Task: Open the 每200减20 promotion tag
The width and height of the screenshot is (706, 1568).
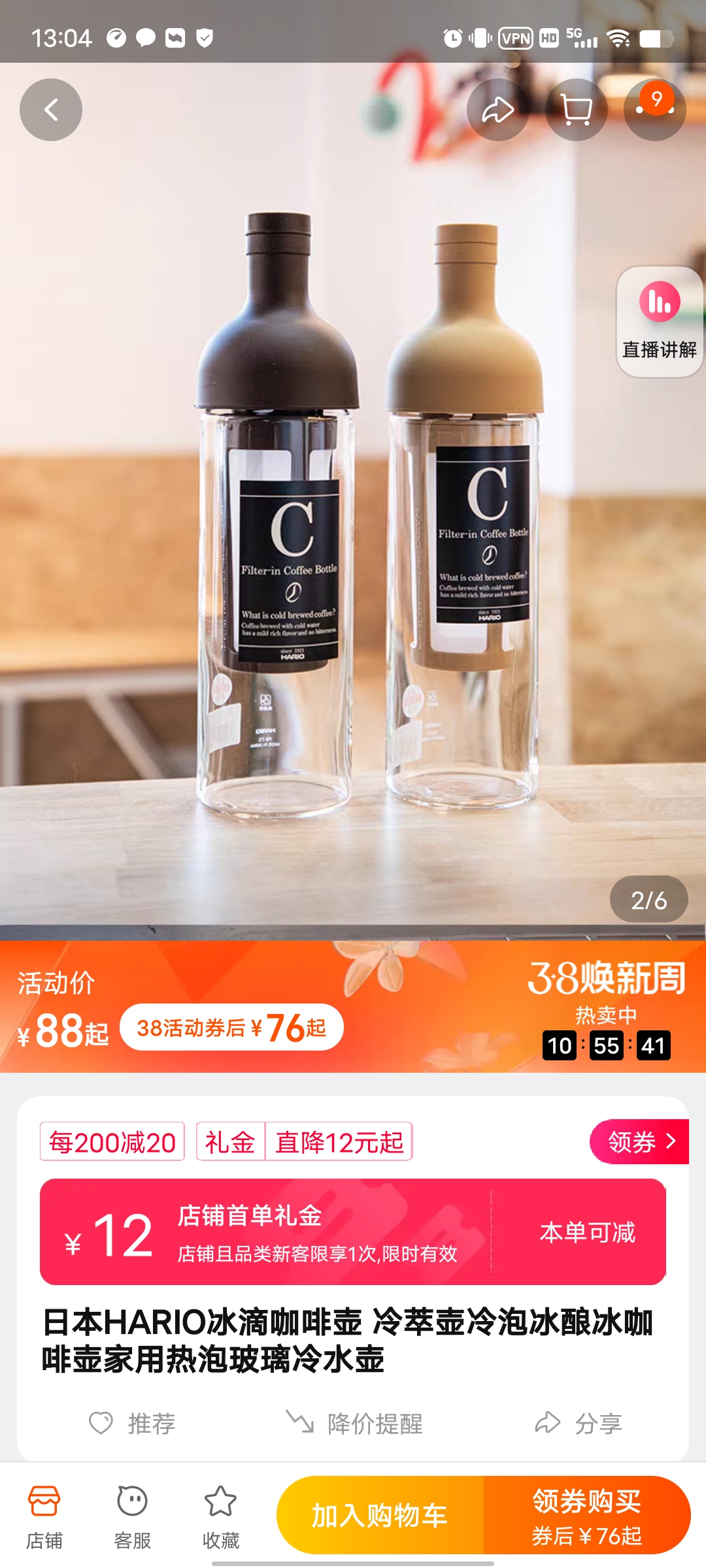Action: pos(112,1141)
